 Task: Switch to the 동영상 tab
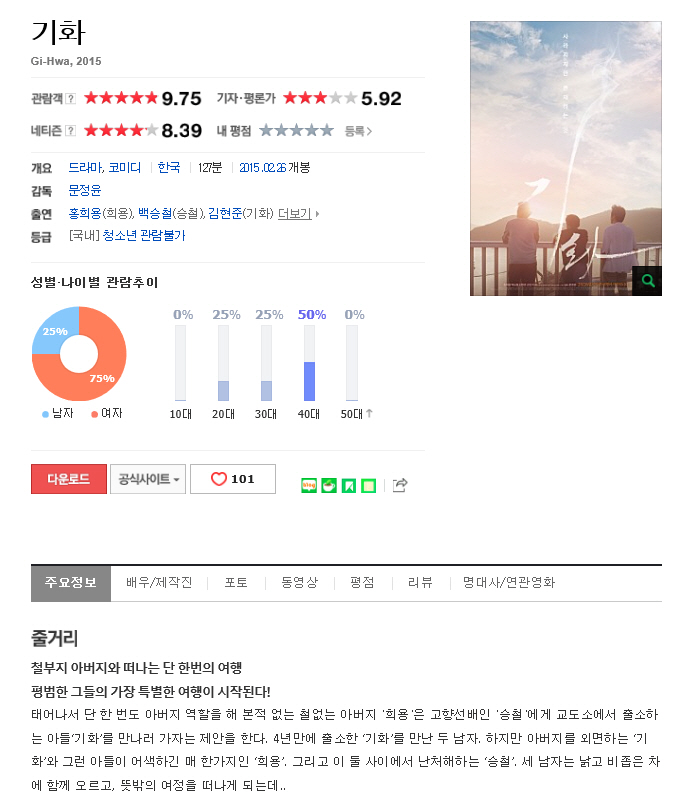pyautogui.click(x=299, y=582)
